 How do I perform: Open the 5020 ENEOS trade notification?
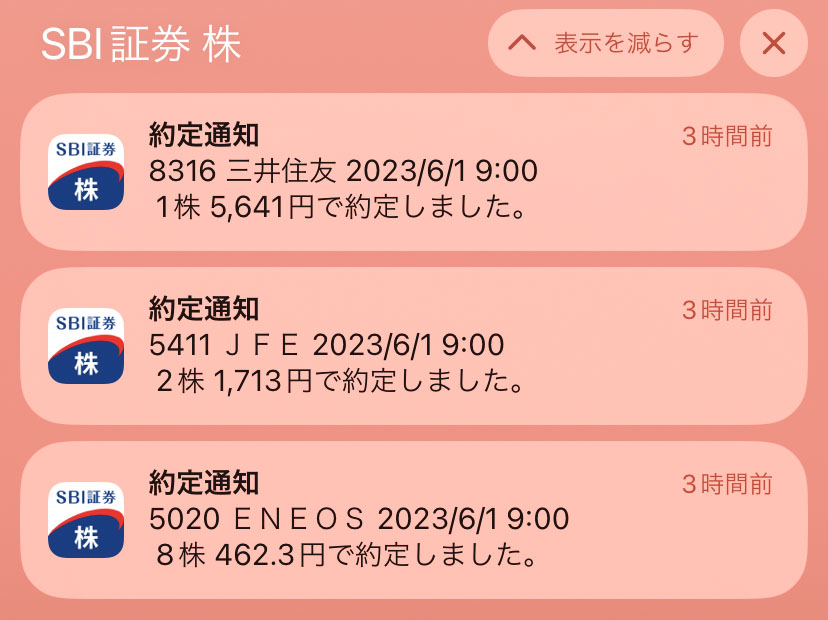click(413, 519)
